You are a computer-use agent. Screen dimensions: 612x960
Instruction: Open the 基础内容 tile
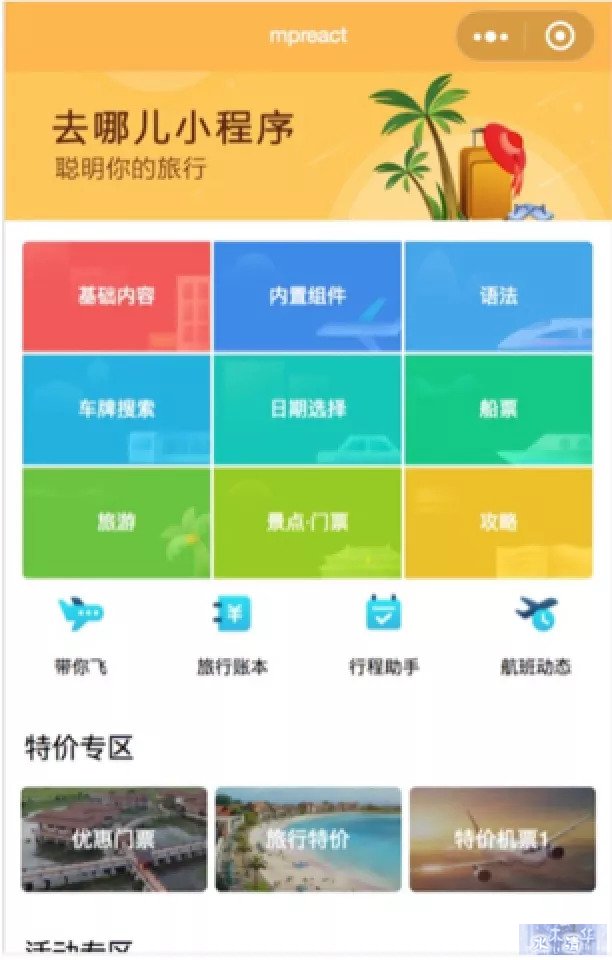[x=117, y=297]
